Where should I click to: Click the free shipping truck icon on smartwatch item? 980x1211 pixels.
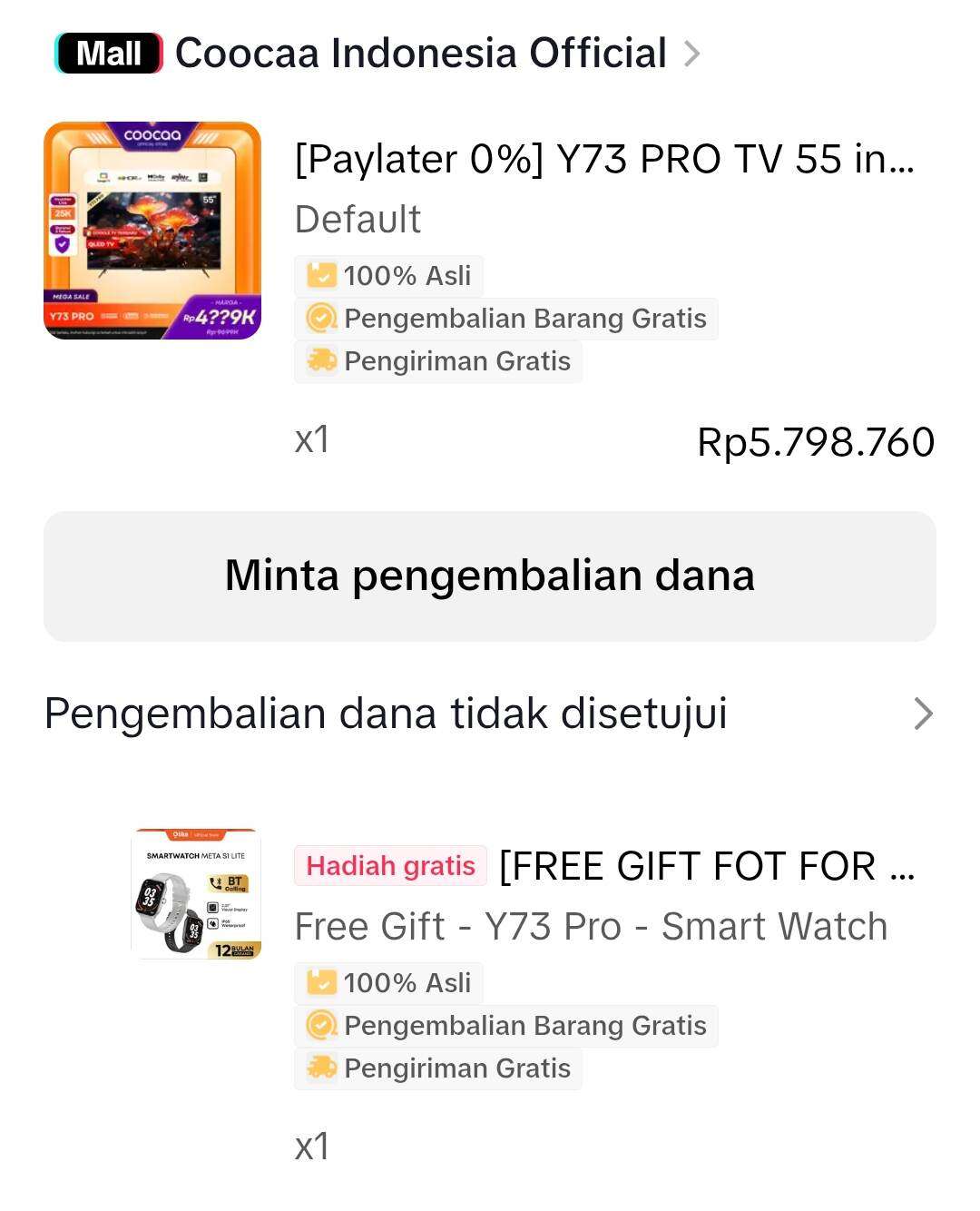[319, 1068]
